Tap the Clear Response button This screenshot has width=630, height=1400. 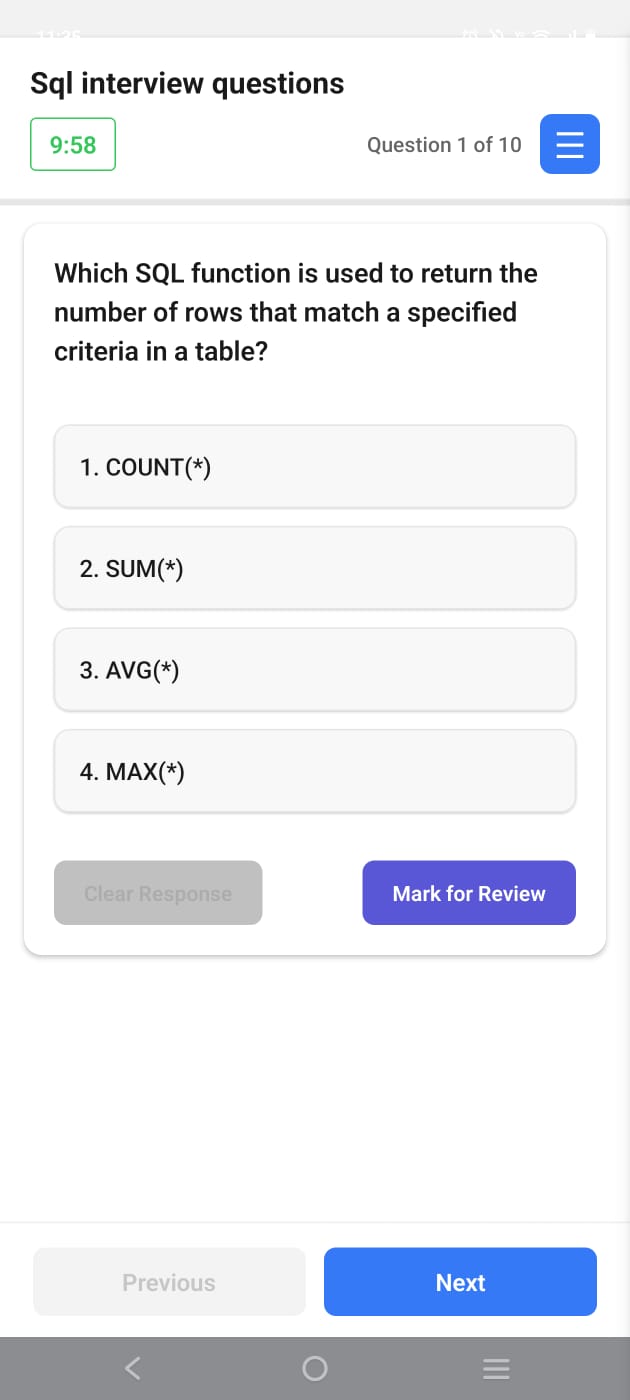(x=158, y=893)
